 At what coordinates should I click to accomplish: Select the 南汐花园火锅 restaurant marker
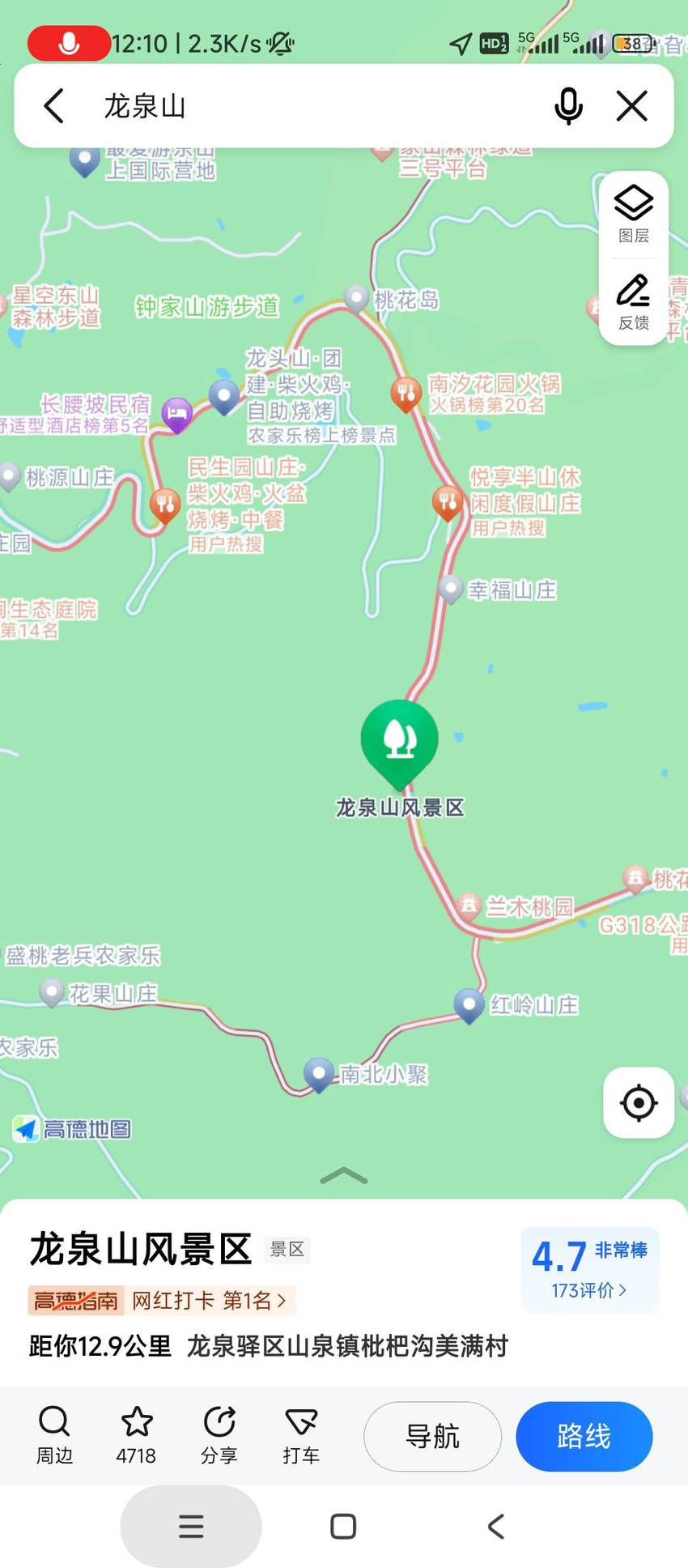point(405,393)
